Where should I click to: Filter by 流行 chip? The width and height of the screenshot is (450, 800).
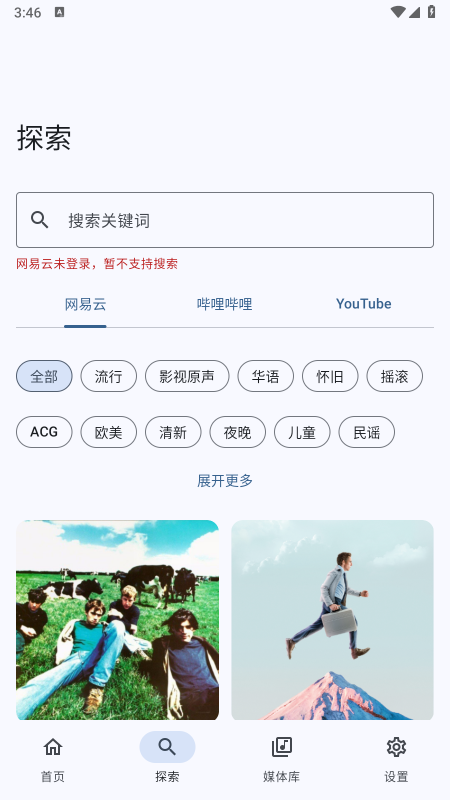coord(109,376)
